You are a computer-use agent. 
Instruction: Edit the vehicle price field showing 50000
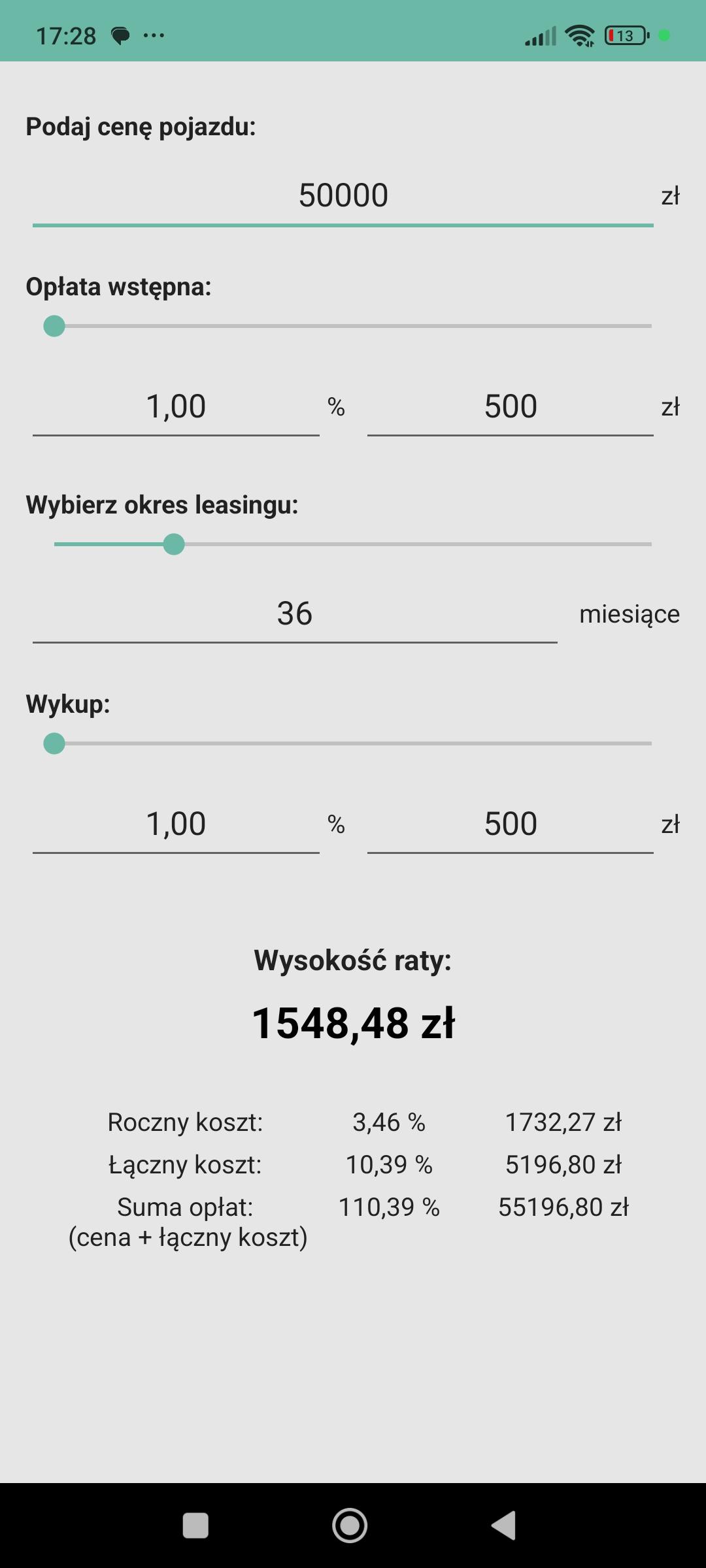coord(343,196)
